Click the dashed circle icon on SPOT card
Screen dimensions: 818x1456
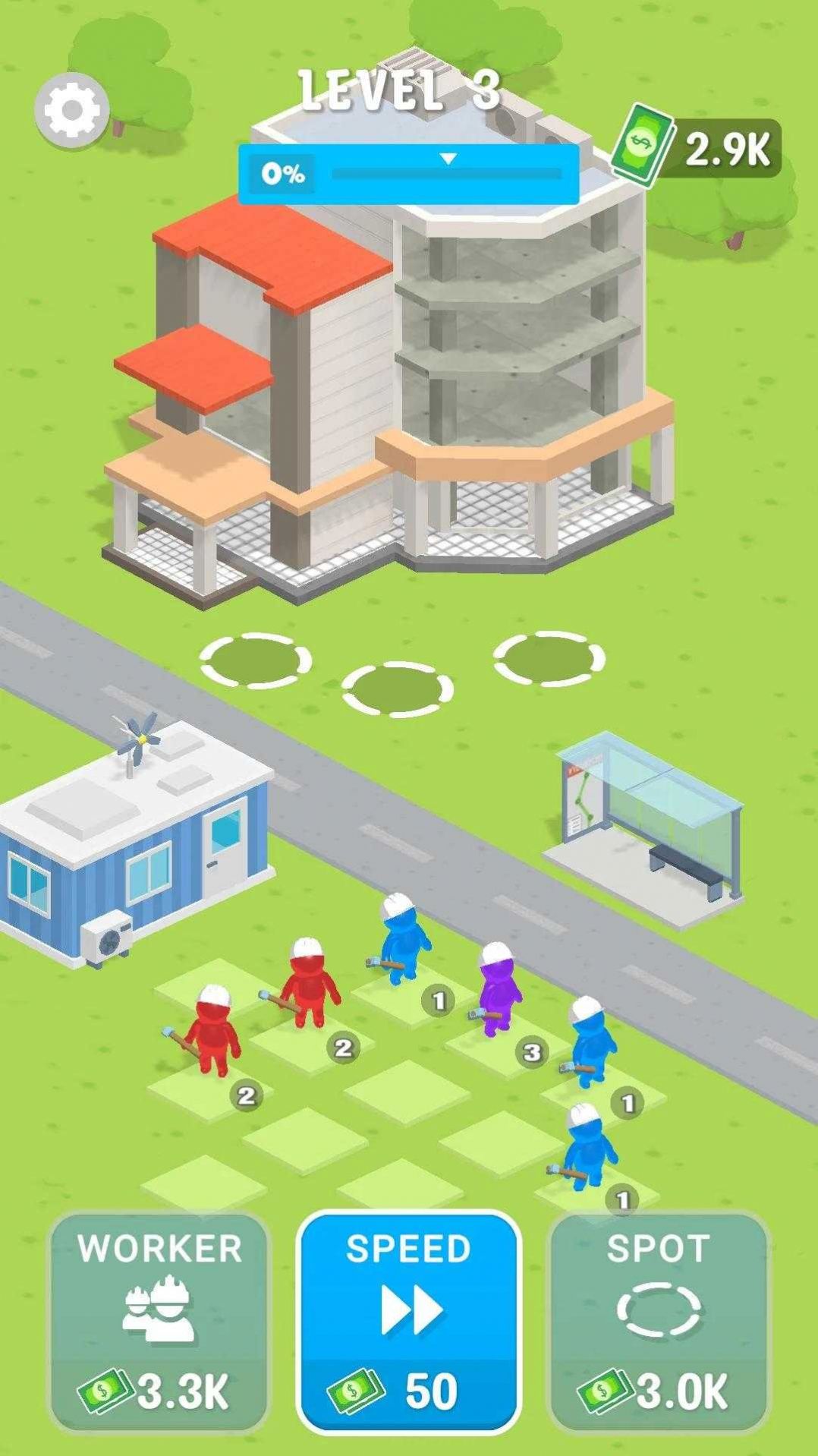pyautogui.click(x=659, y=1306)
